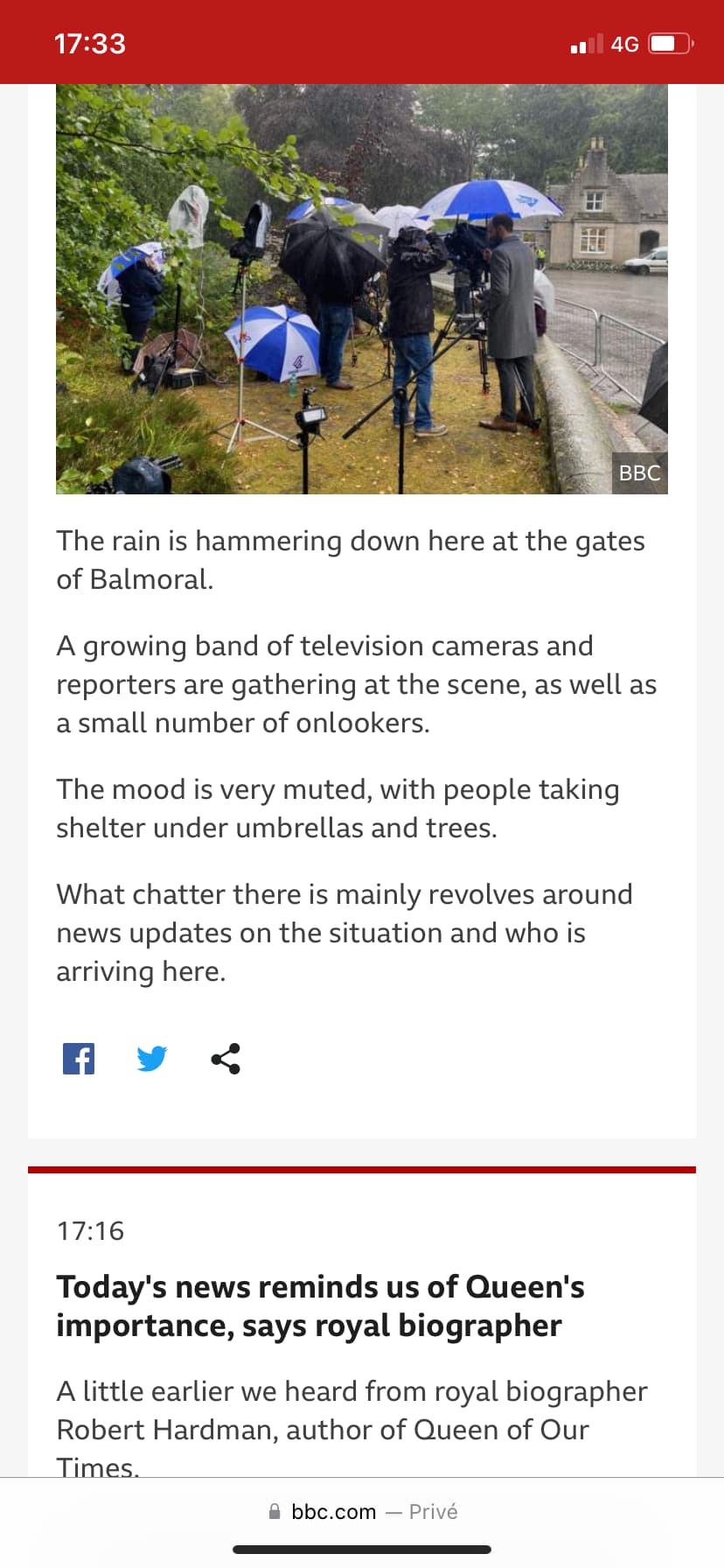Open the royal biographer headline post
Screen dimensions: 724x1568
[320, 1306]
